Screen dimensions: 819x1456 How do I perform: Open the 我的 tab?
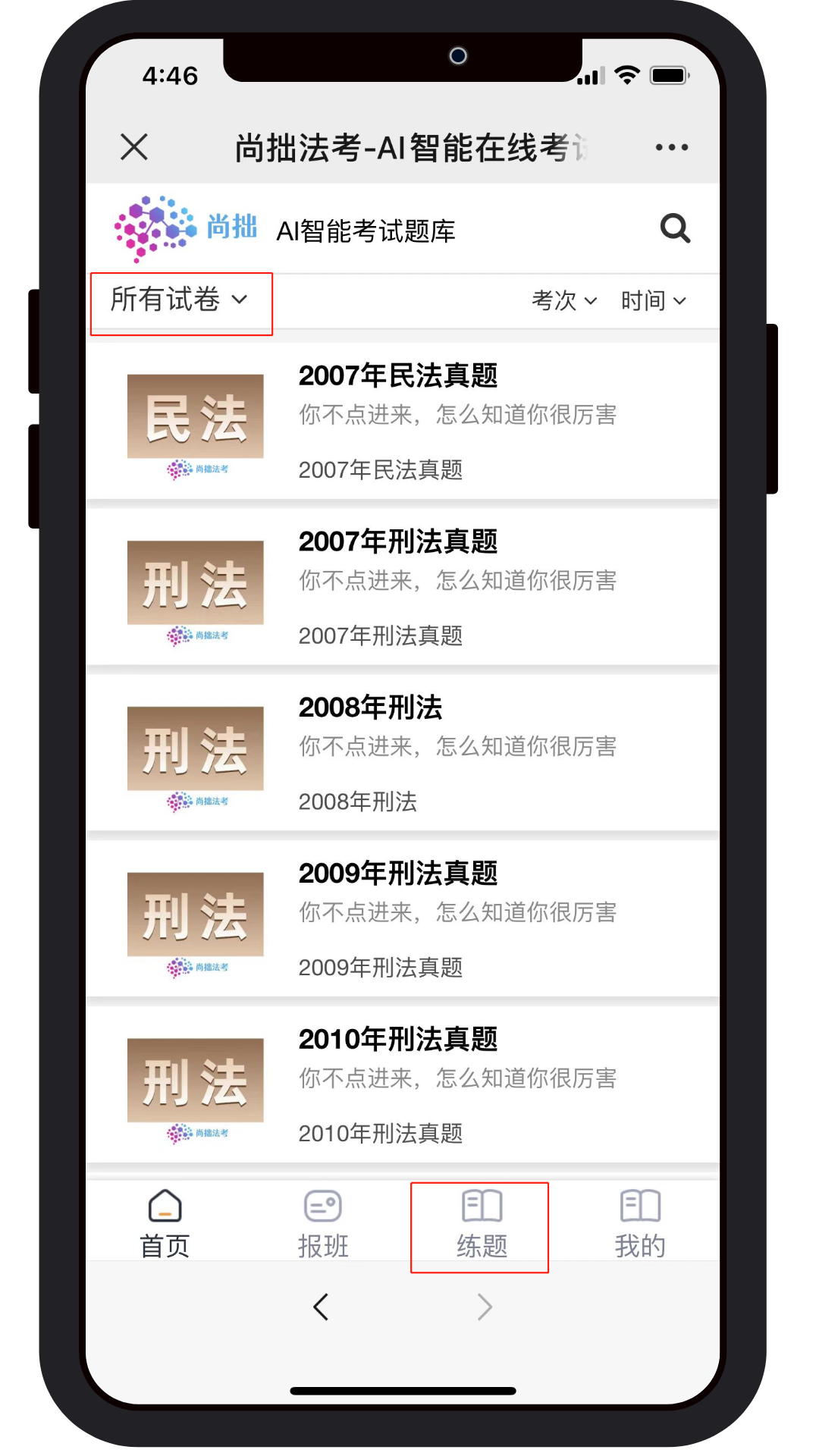point(640,1224)
